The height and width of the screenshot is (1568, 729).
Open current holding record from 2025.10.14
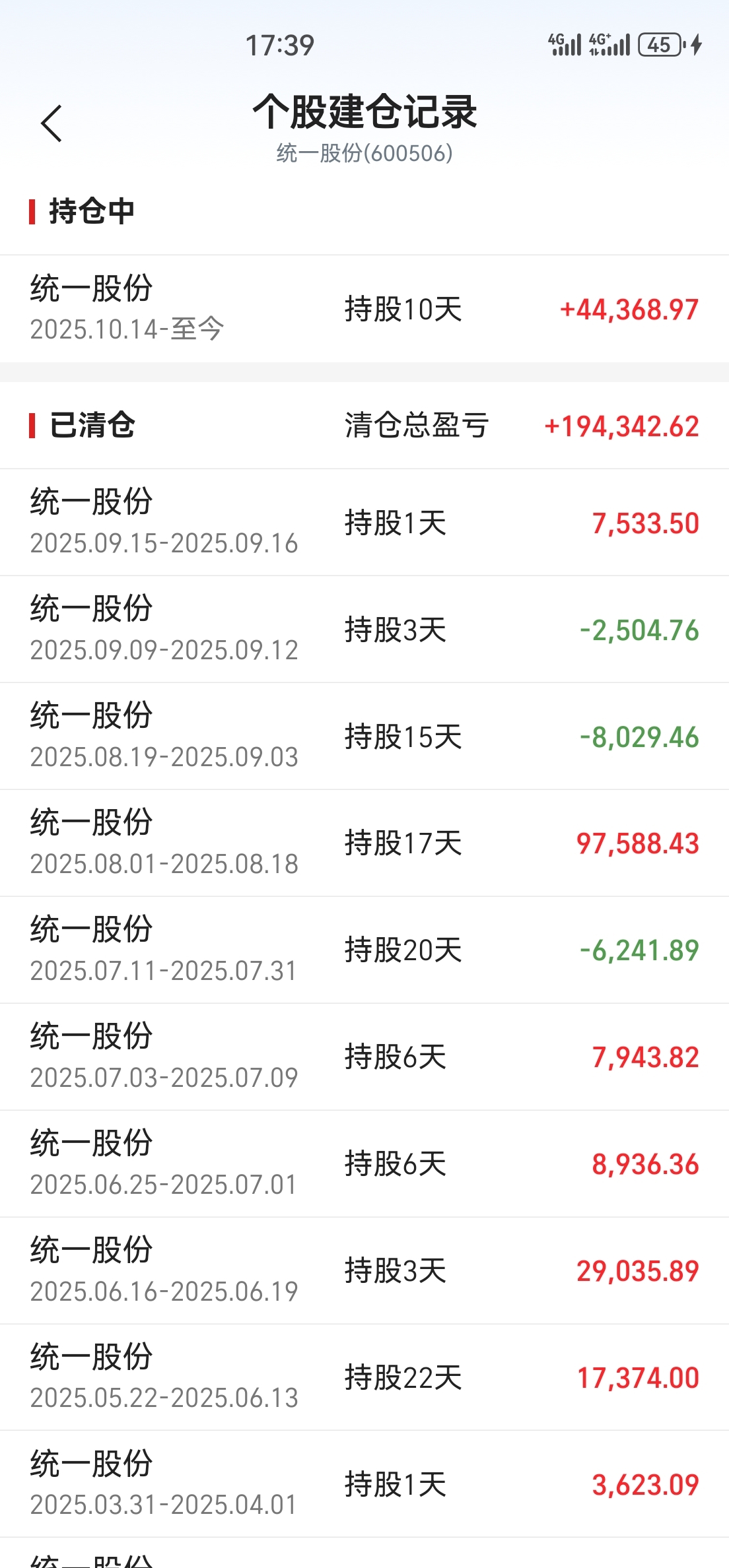(x=364, y=309)
